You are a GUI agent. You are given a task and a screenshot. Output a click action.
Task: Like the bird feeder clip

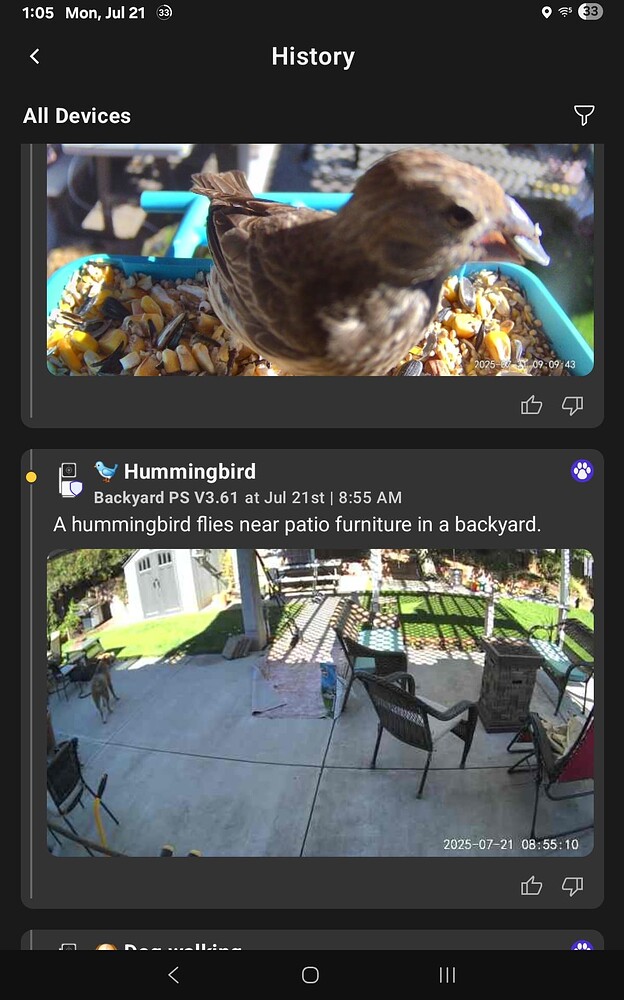pos(531,405)
